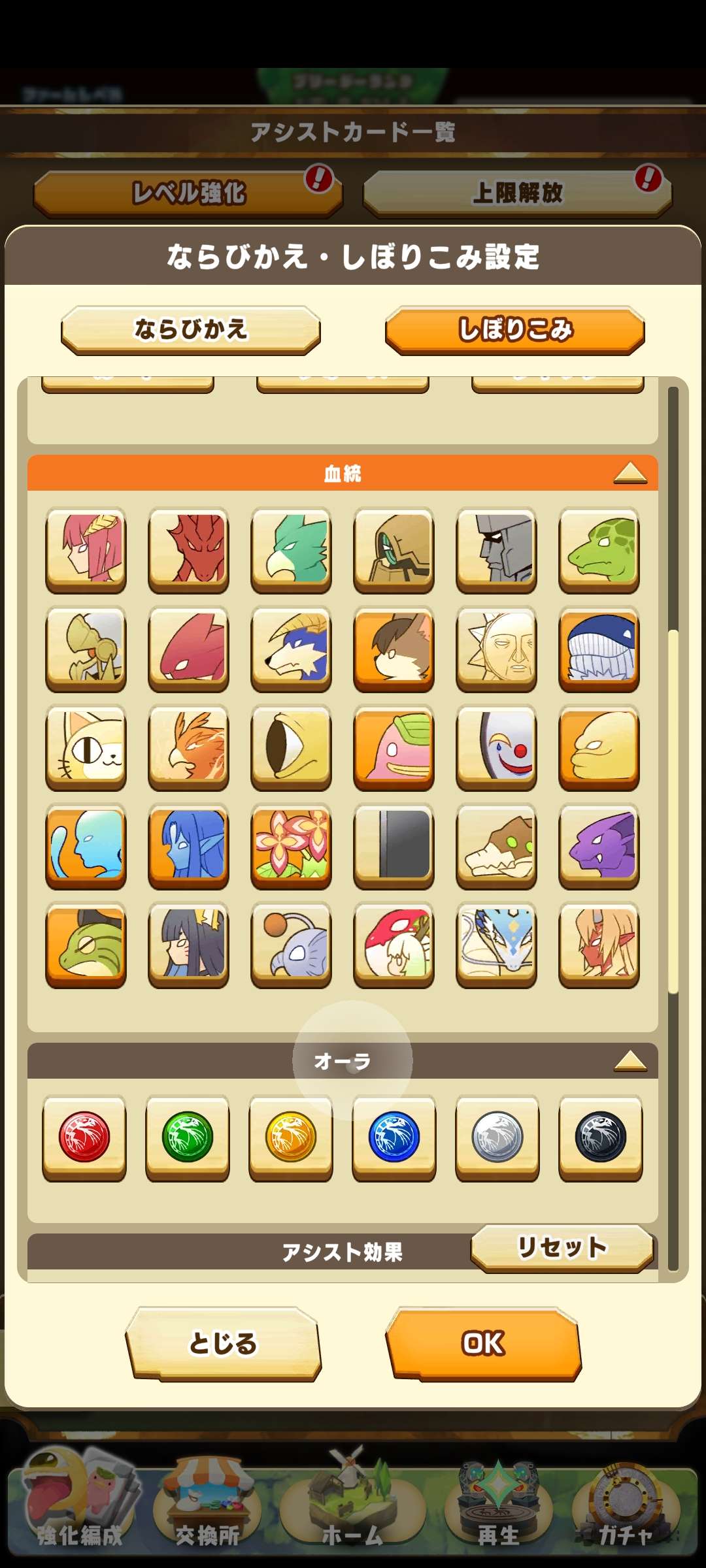Viewport: 706px width, 1568px height.
Task: Toggle the pink flower bloodline filter
Action: [292, 845]
